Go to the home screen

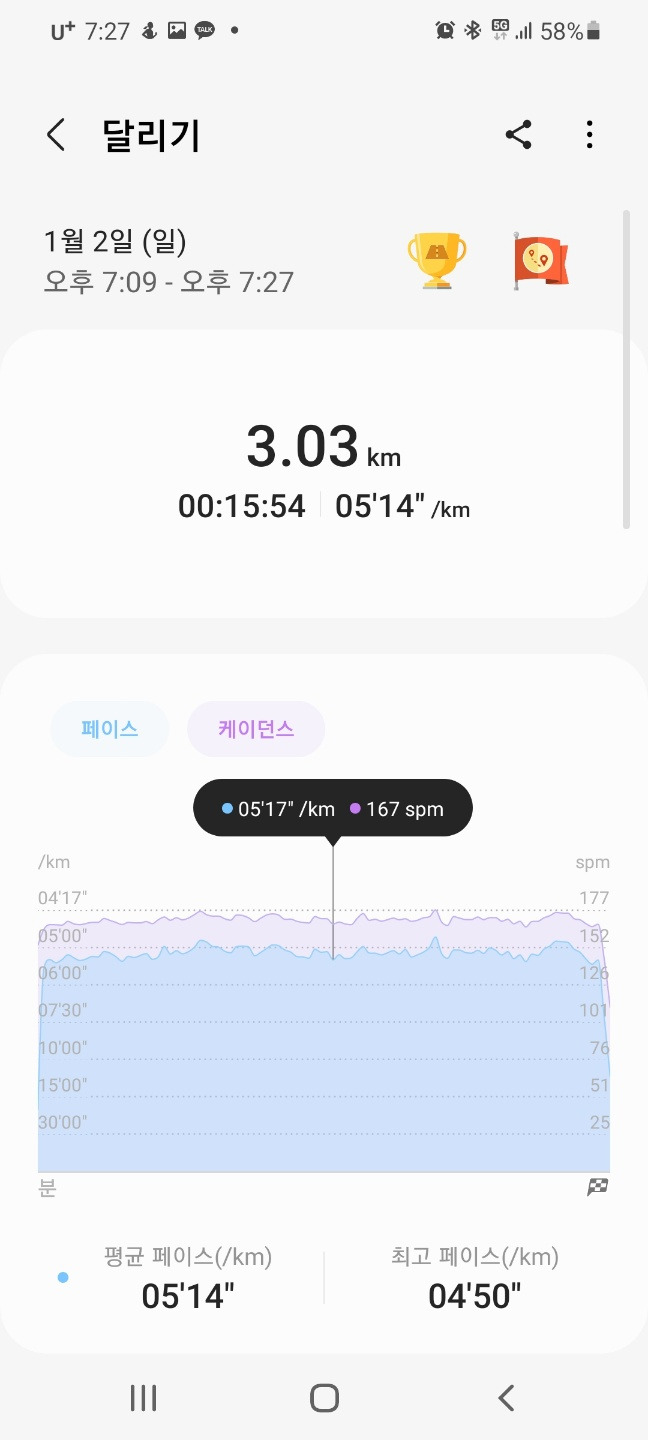coord(324,1398)
